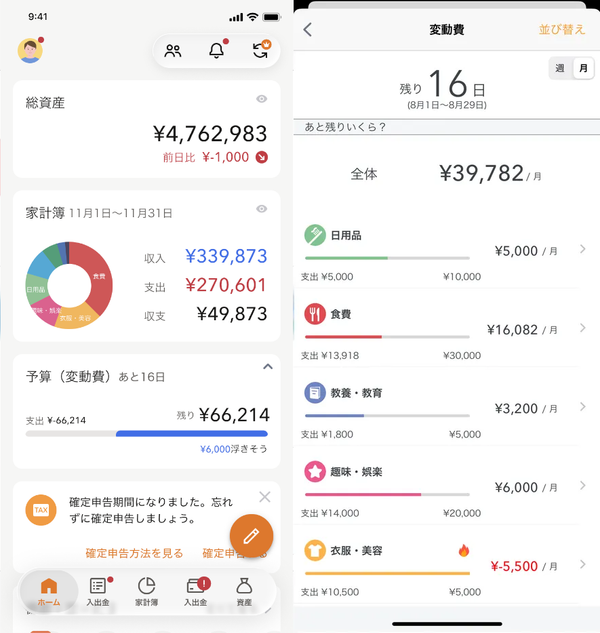Tap 並び替え to reorder categories
600x633 pixels.
(562, 29)
